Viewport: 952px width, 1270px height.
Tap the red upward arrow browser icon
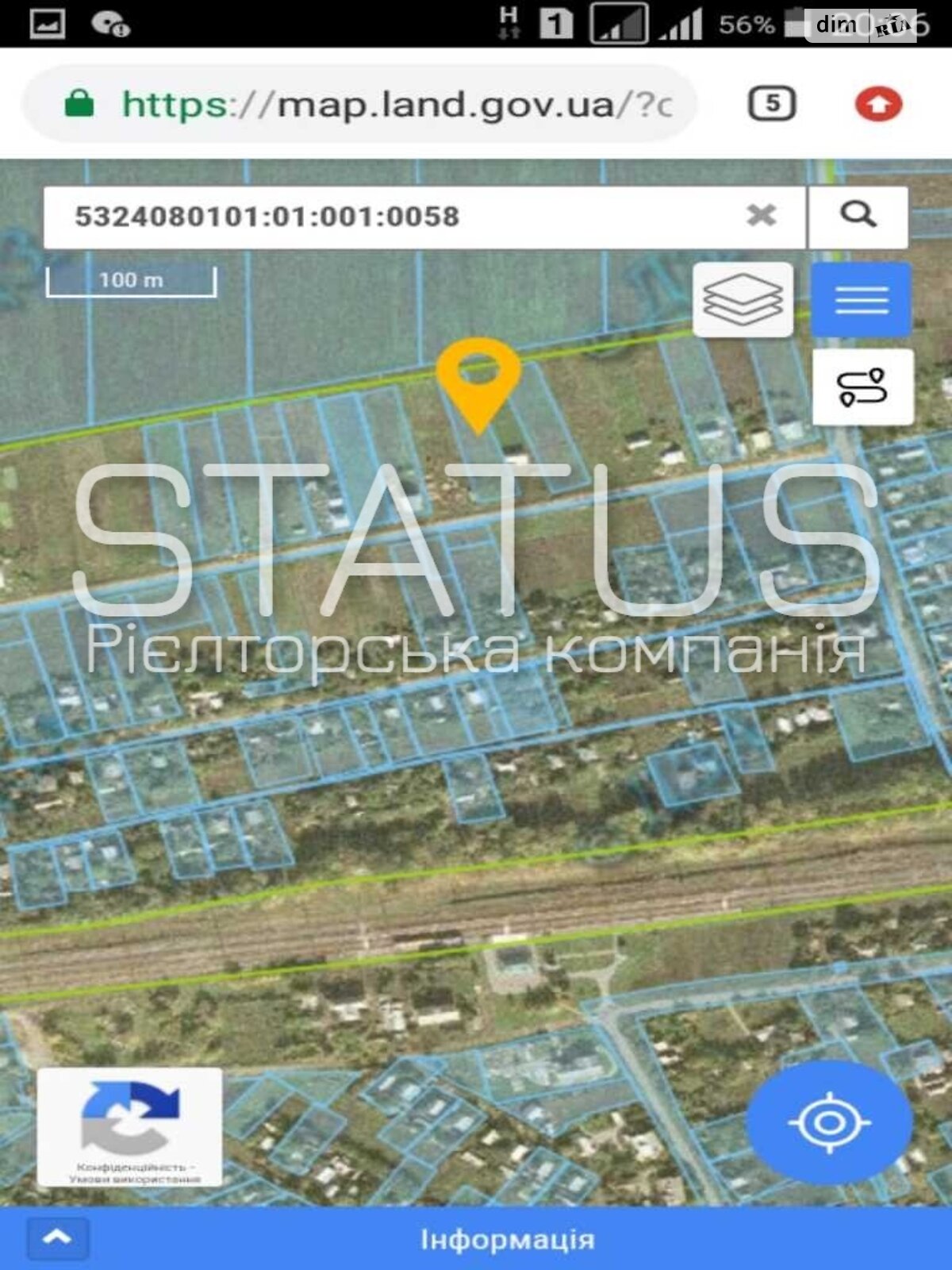(x=878, y=104)
